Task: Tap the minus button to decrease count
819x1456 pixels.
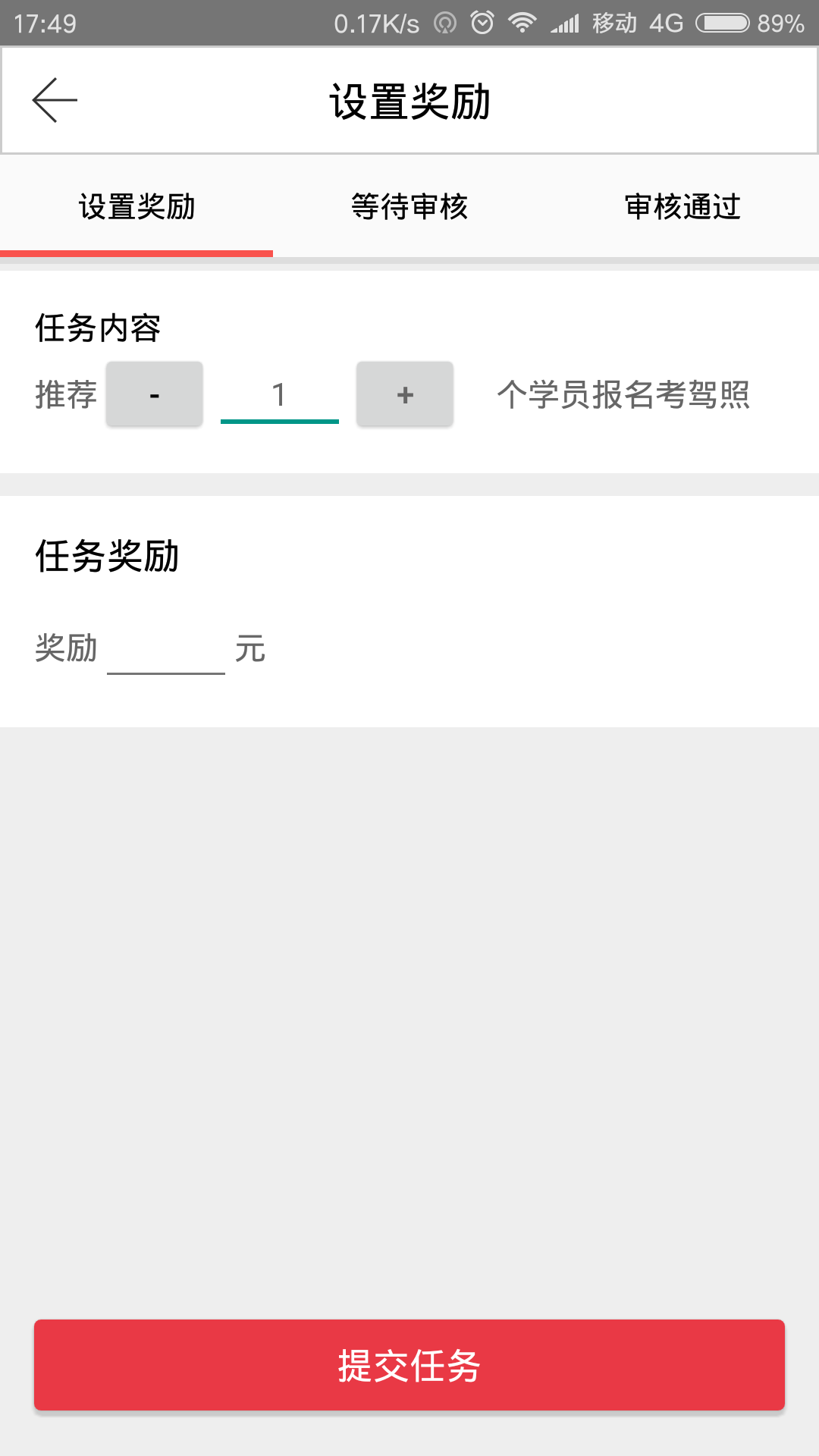Action: point(154,394)
